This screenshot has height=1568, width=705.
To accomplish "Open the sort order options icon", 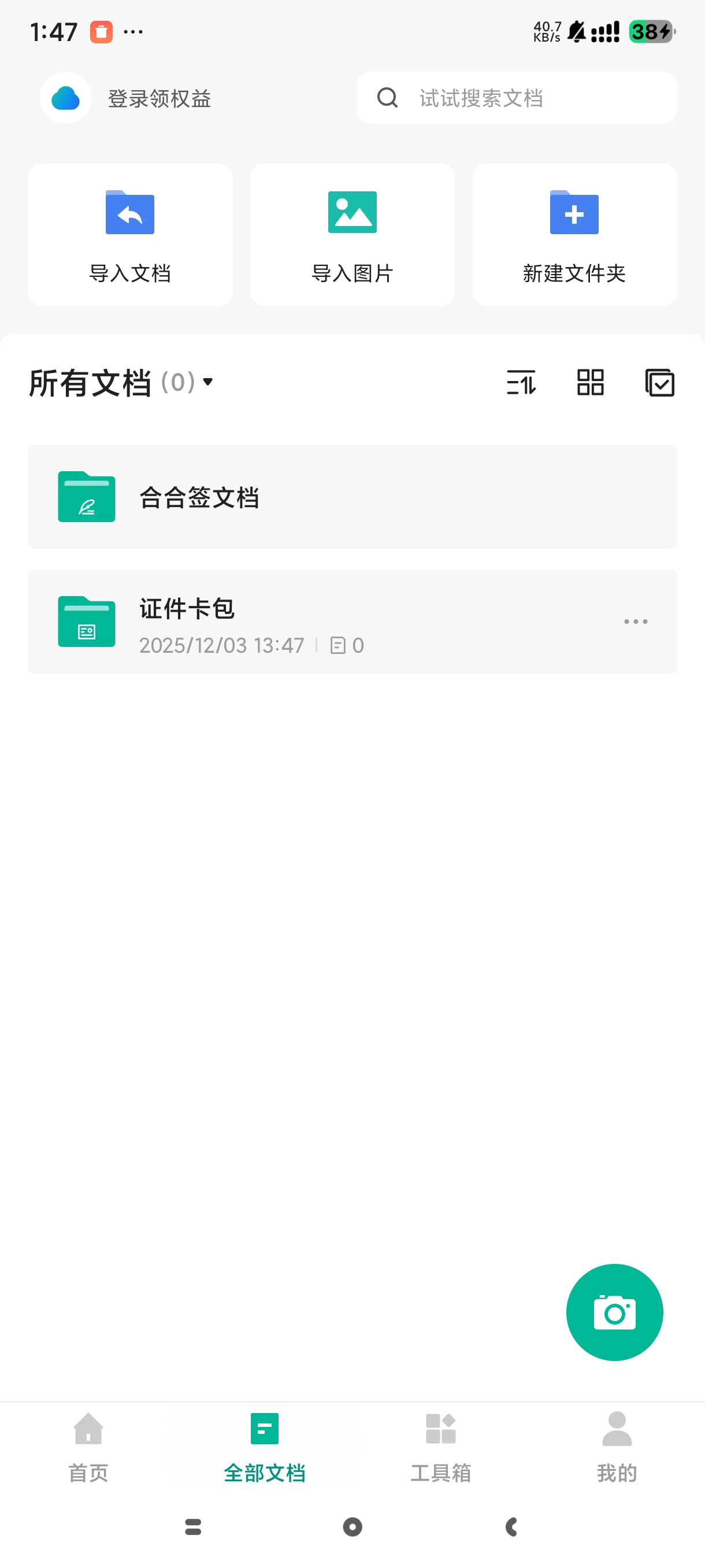I will tap(521, 383).
